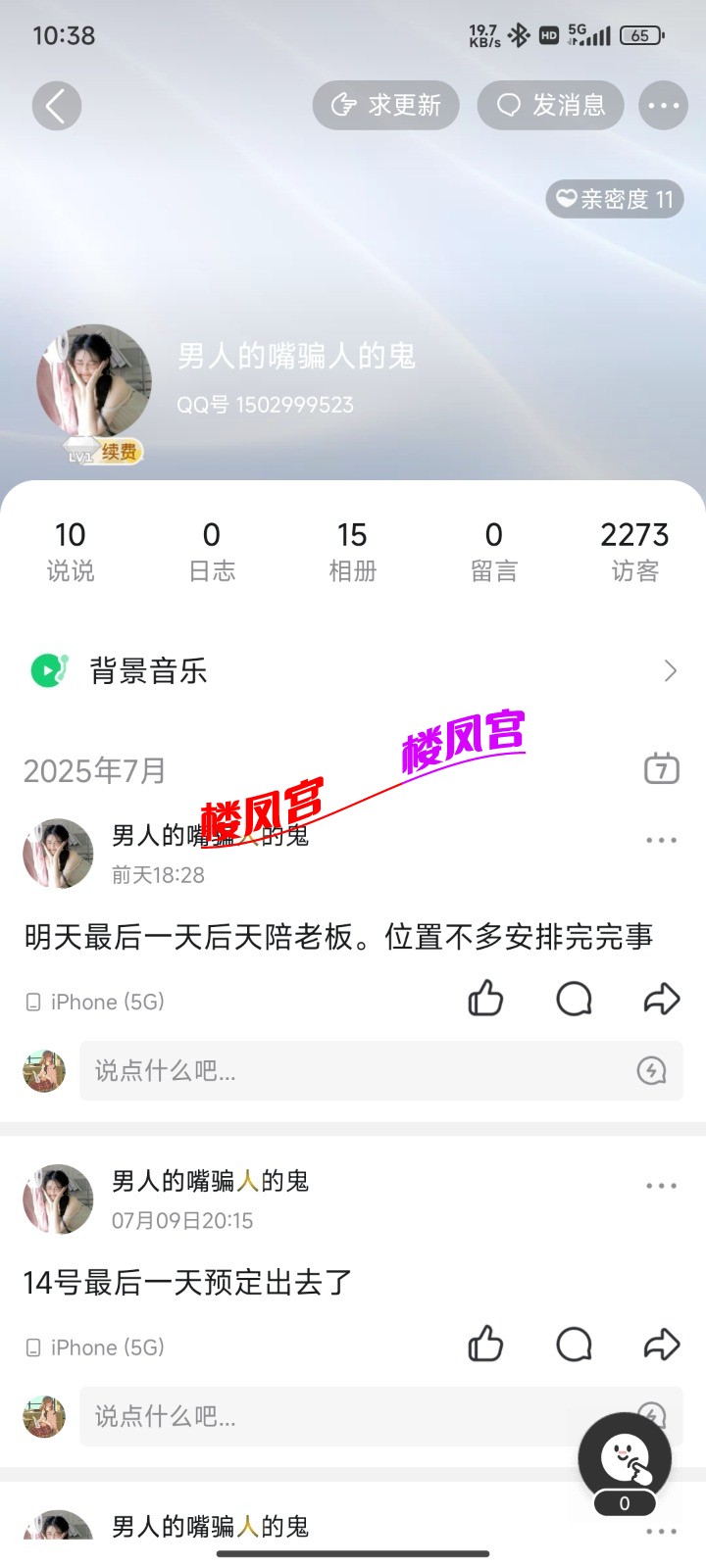
Task: Open the 日志 section
Action: 212,551
